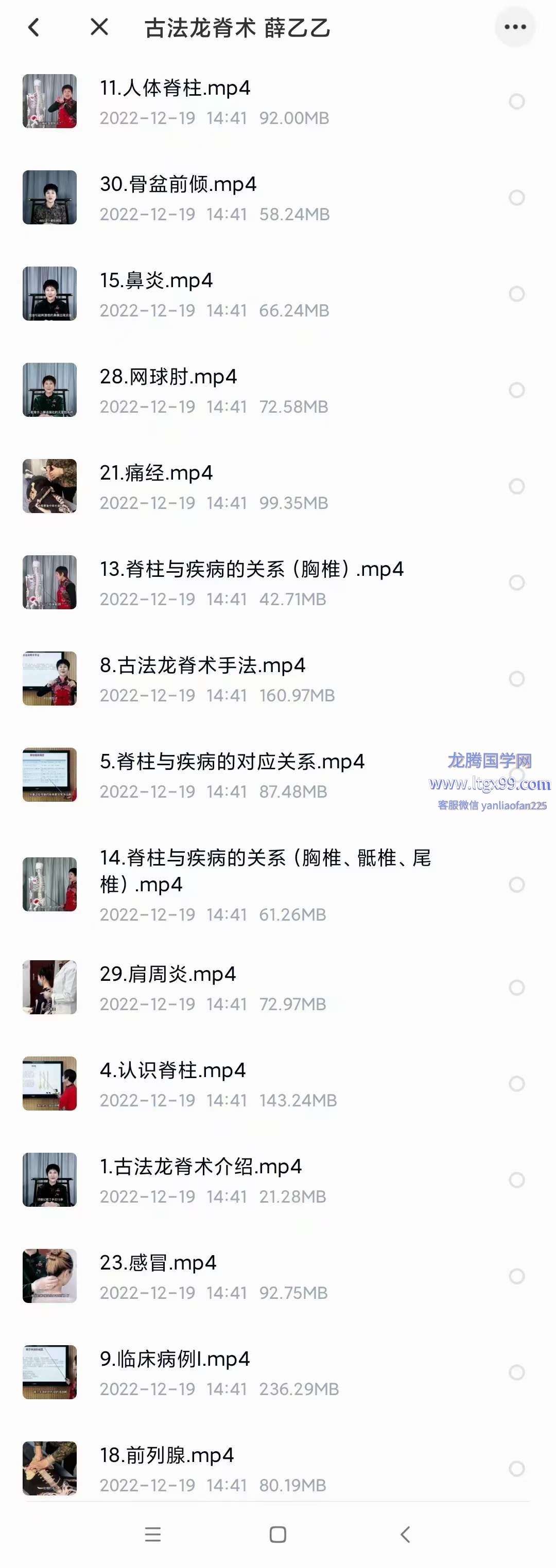Play 1.古法龙脊术介绍.mp4
This screenshot has height=1568, width=556.
[x=201, y=1166]
